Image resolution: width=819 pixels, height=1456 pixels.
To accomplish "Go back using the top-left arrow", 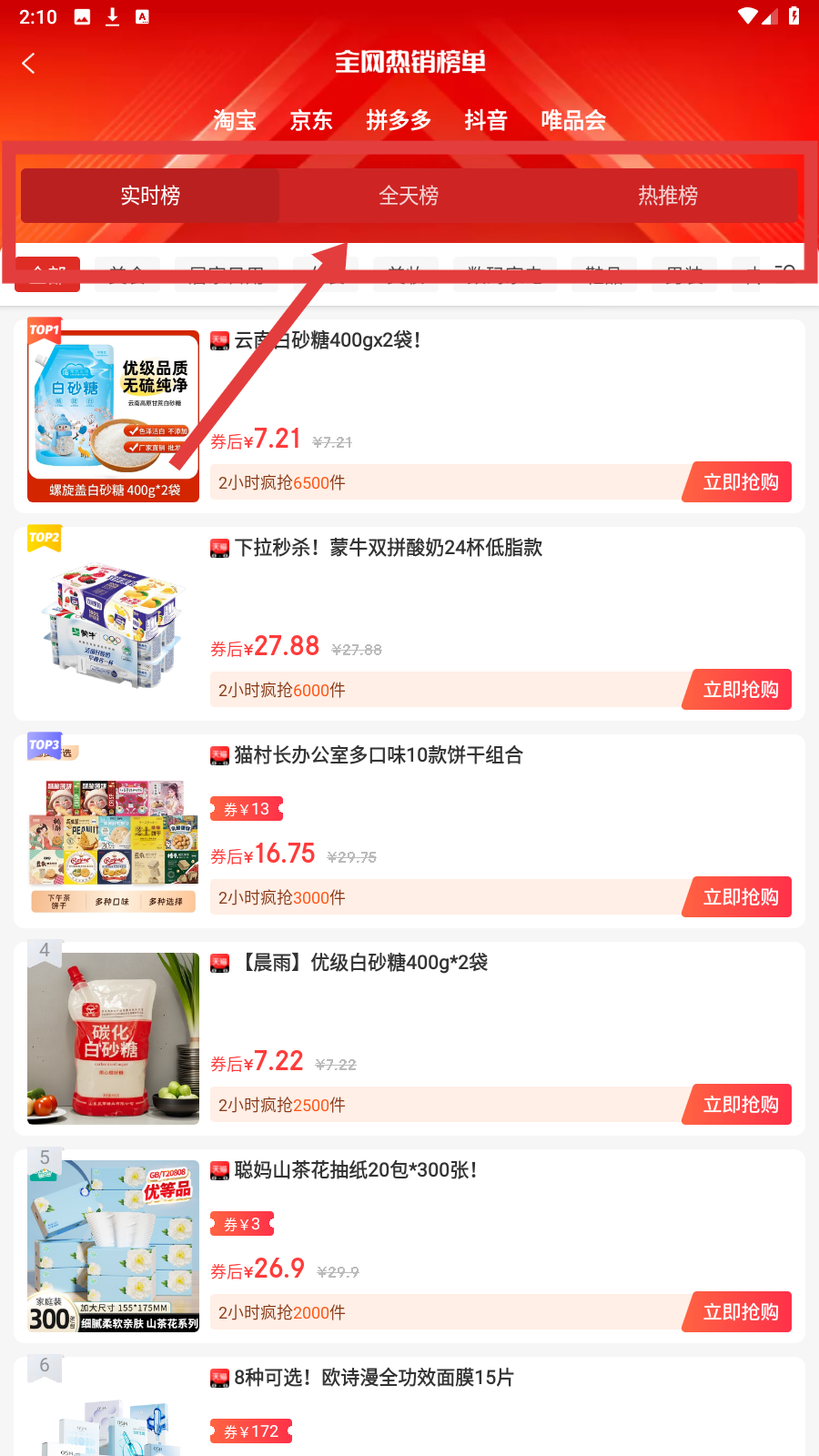I will pos(29,64).
